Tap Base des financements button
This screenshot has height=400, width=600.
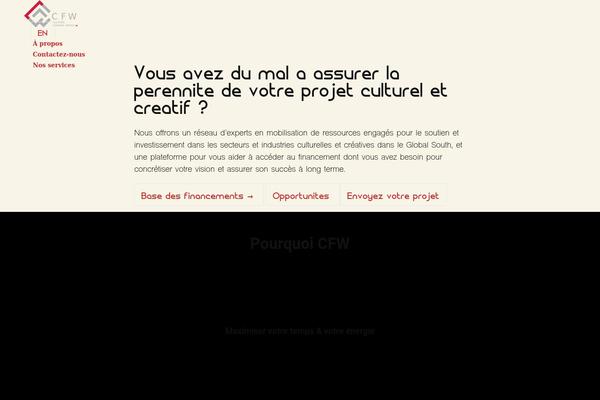pyautogui.click(x=198, y=196)
